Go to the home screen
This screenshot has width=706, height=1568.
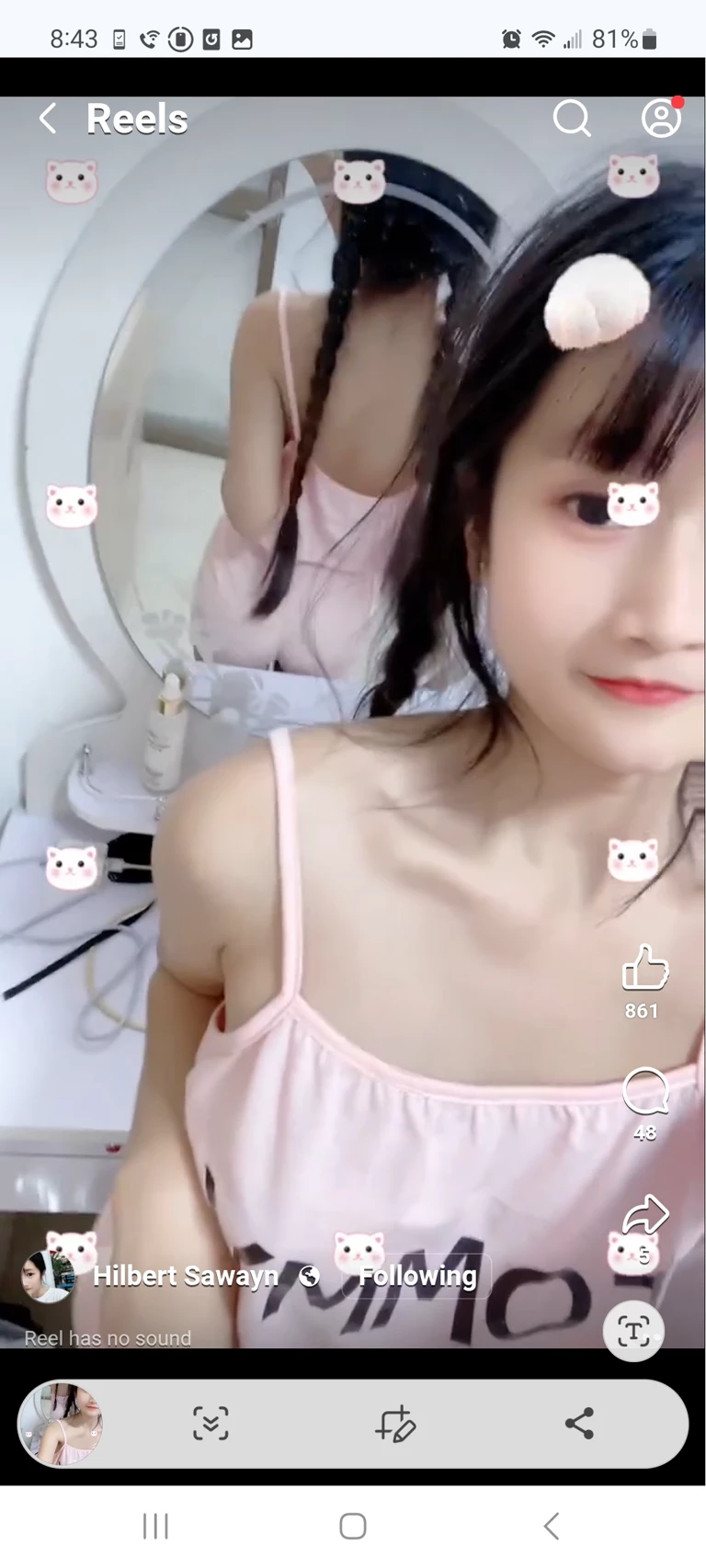(x=353, y=1527)
